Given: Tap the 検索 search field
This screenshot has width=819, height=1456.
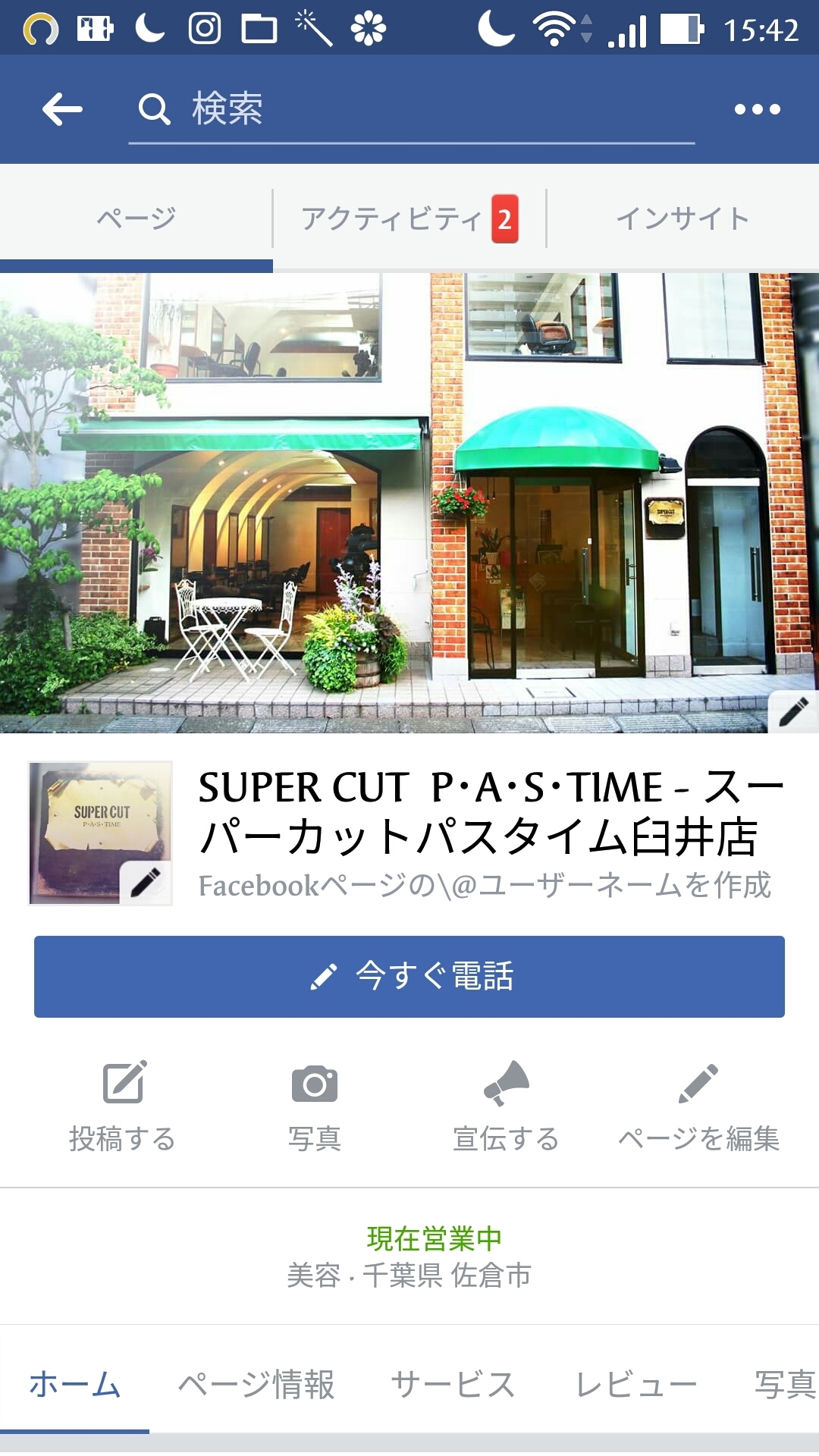Looking at the screenshot, I should (409, 109).
